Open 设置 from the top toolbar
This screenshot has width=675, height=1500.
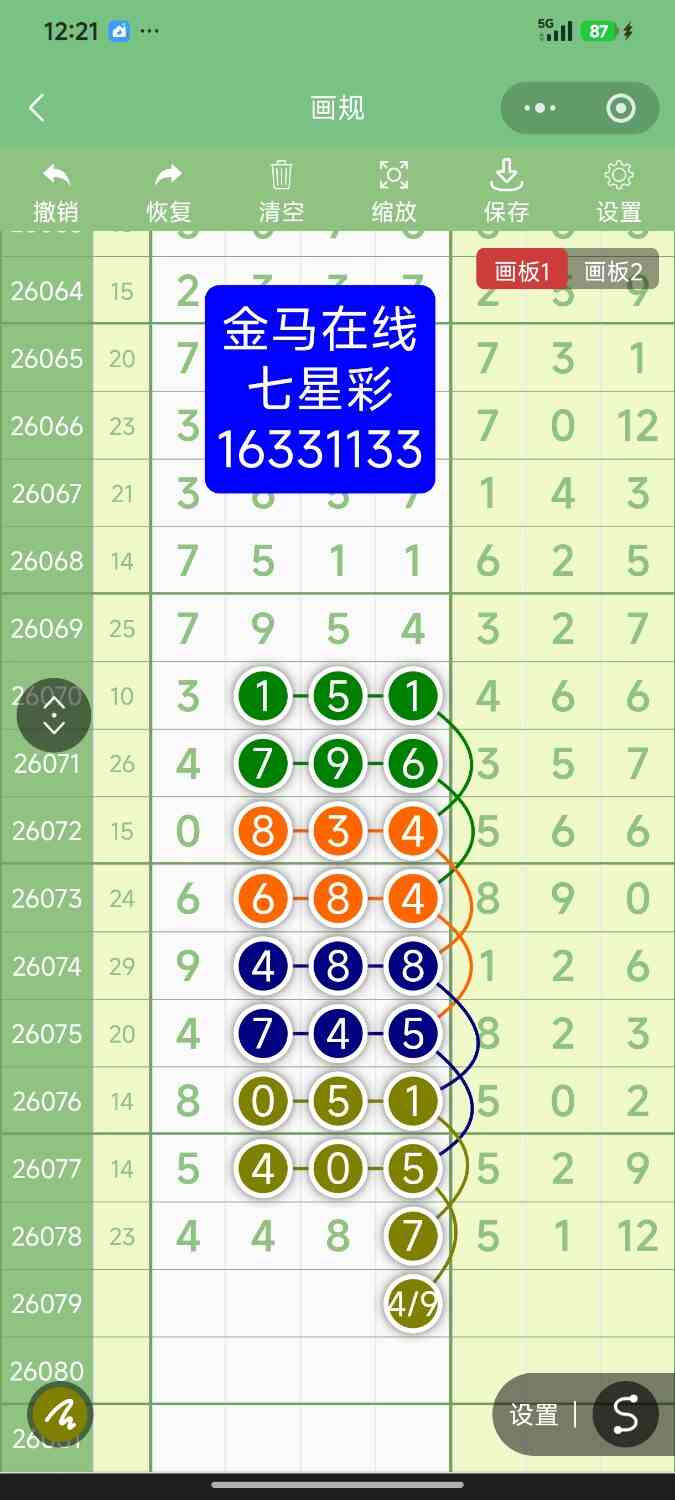click(x=619, y=193)
